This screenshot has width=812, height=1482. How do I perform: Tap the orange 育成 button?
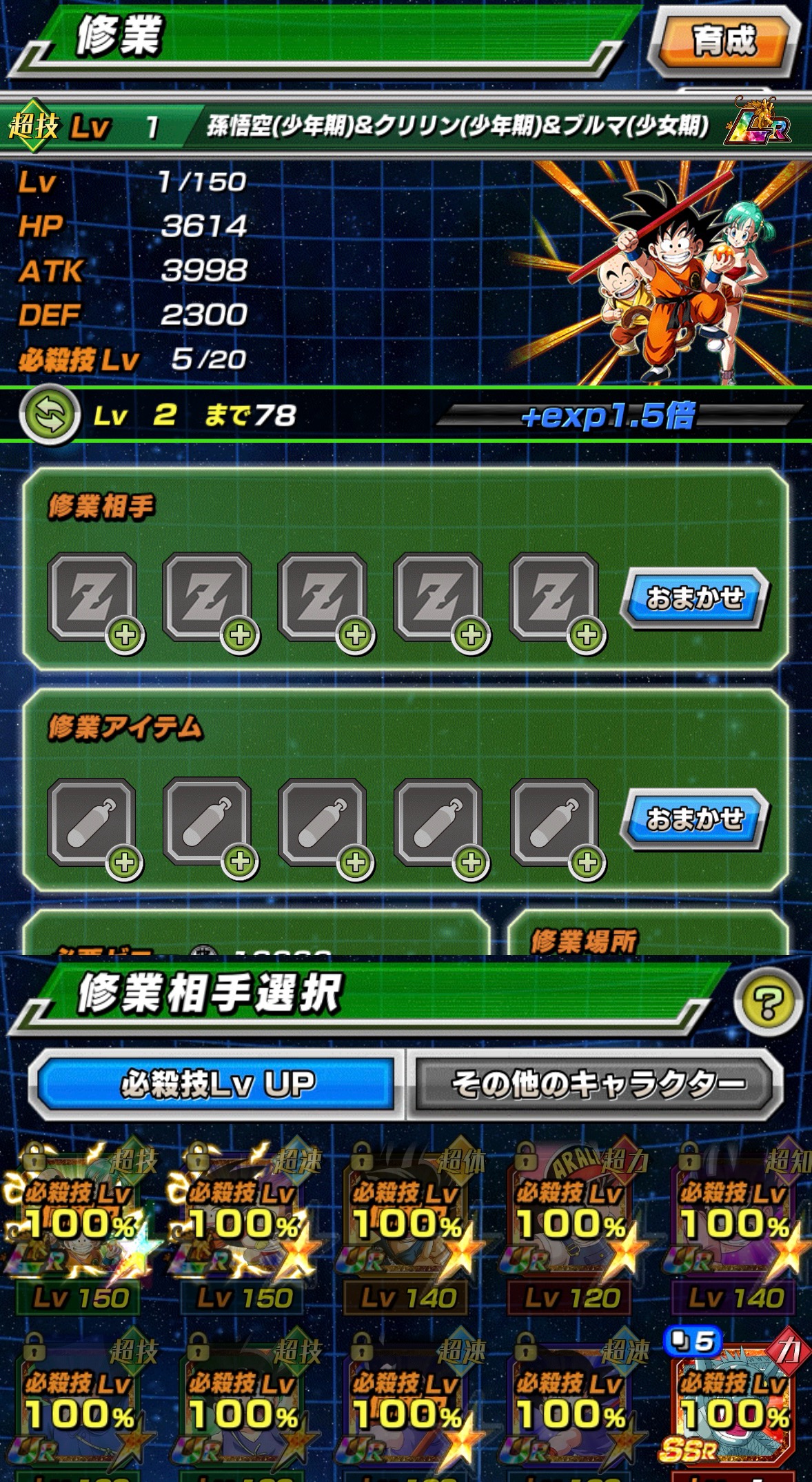click(723, 41)
